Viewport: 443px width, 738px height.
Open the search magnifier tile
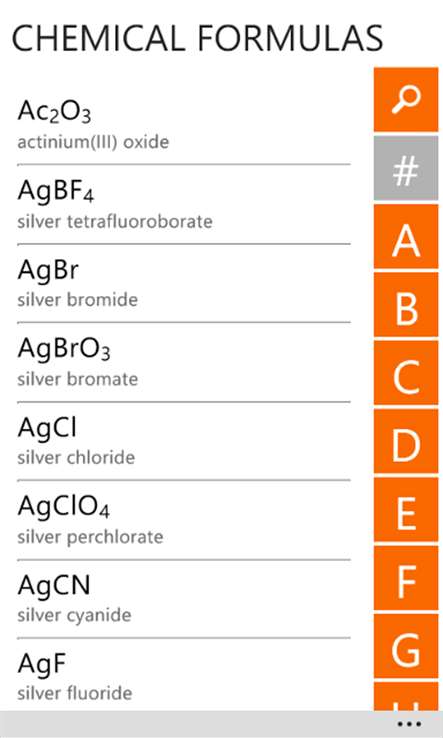(406, 99)
